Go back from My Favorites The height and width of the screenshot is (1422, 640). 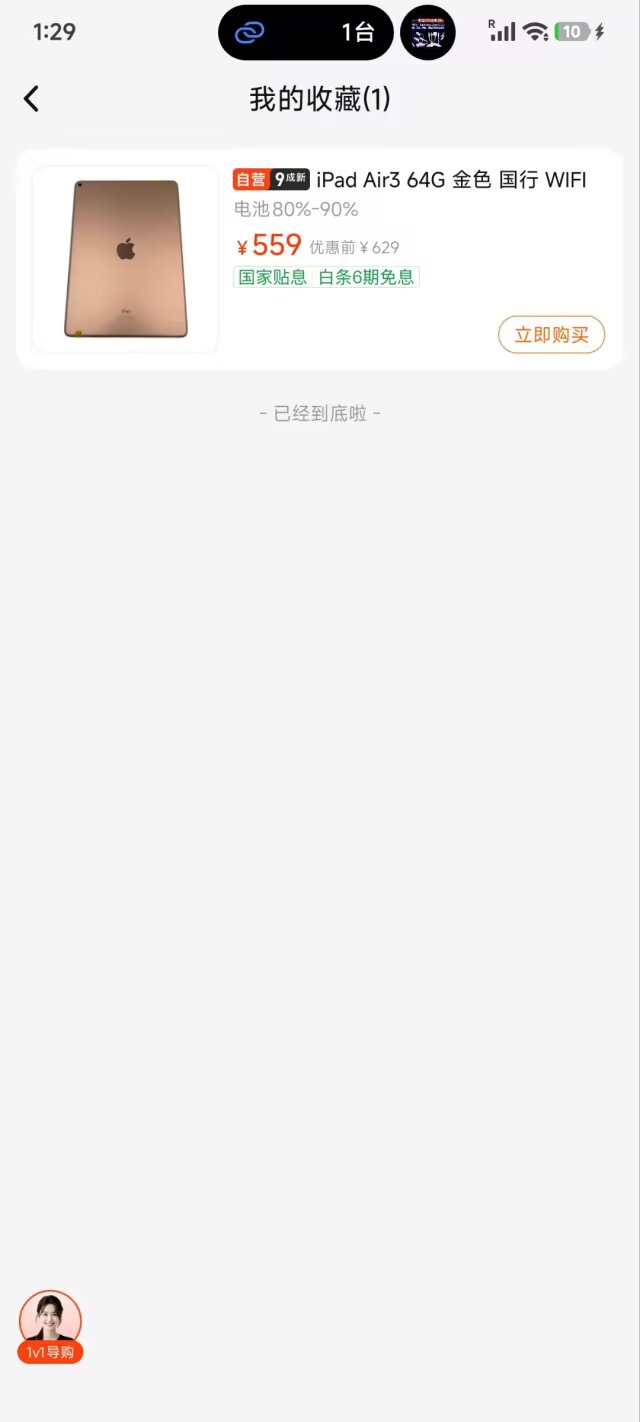[32, 99]
